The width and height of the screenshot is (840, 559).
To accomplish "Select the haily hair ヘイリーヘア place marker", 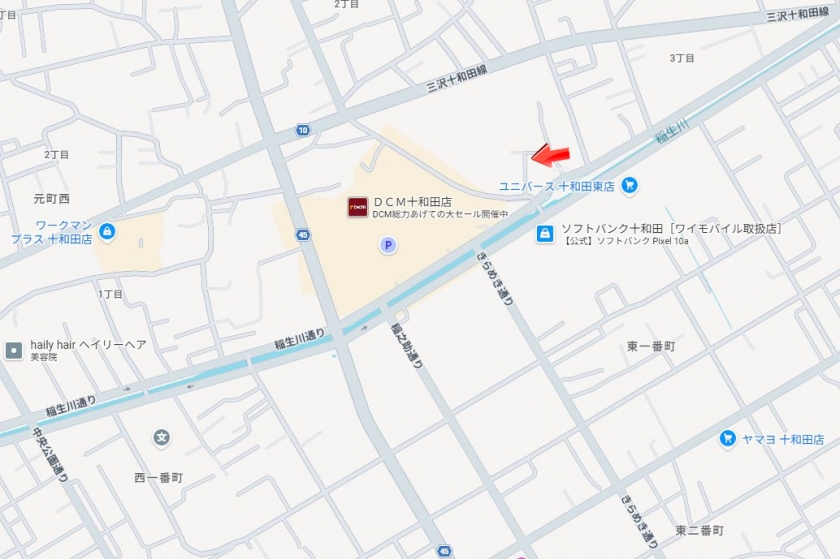I will pyautogui.click(x=13, y=350).
